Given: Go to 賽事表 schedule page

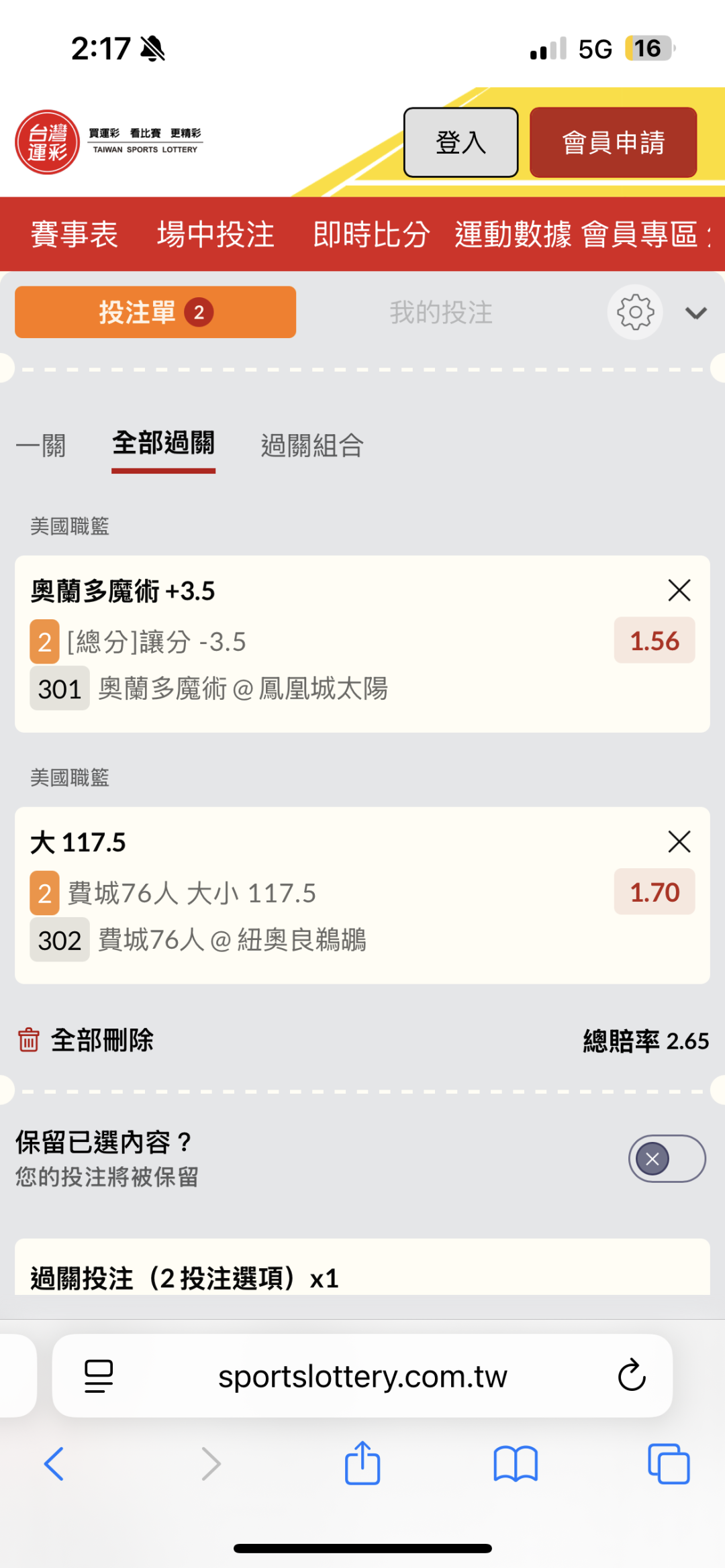Looking at the screenshot, I should point(74,235).
